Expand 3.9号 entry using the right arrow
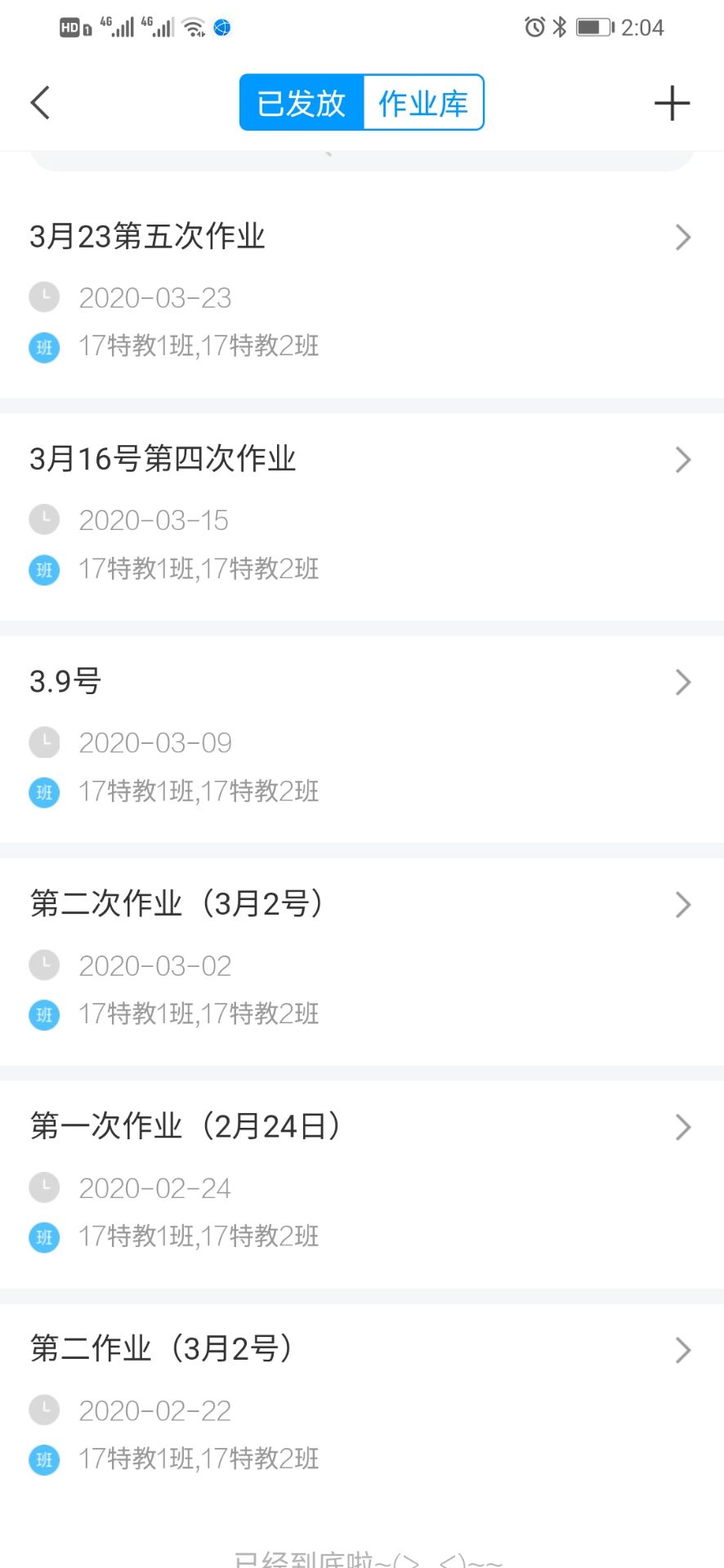 [x=683, y=682]
